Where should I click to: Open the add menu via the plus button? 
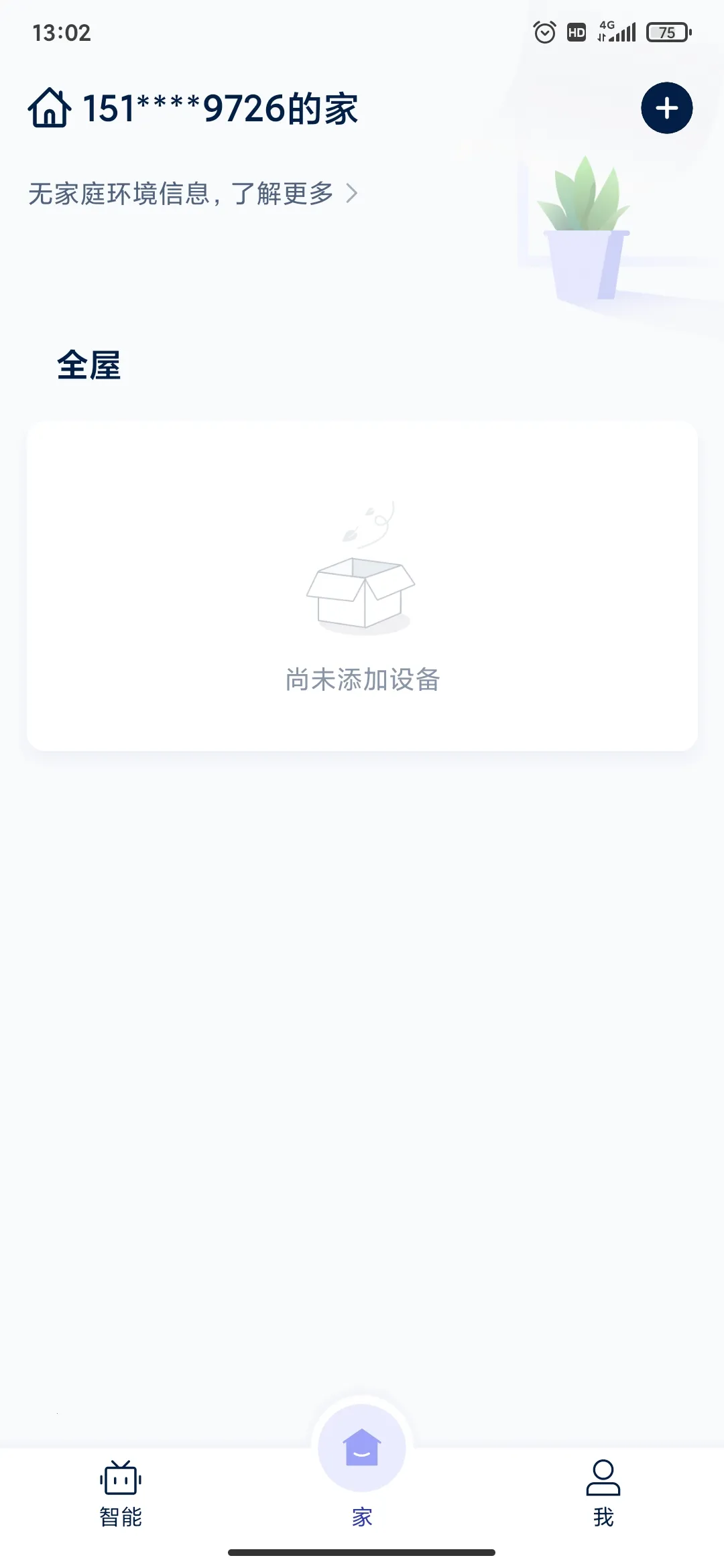[x=666, y=109]
